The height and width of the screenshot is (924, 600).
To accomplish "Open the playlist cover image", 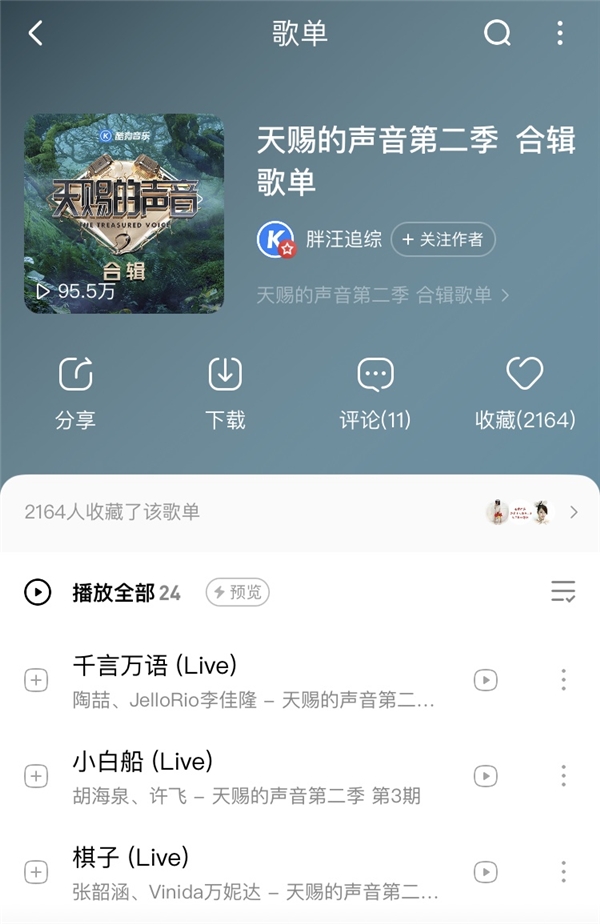I will point(124,213).
